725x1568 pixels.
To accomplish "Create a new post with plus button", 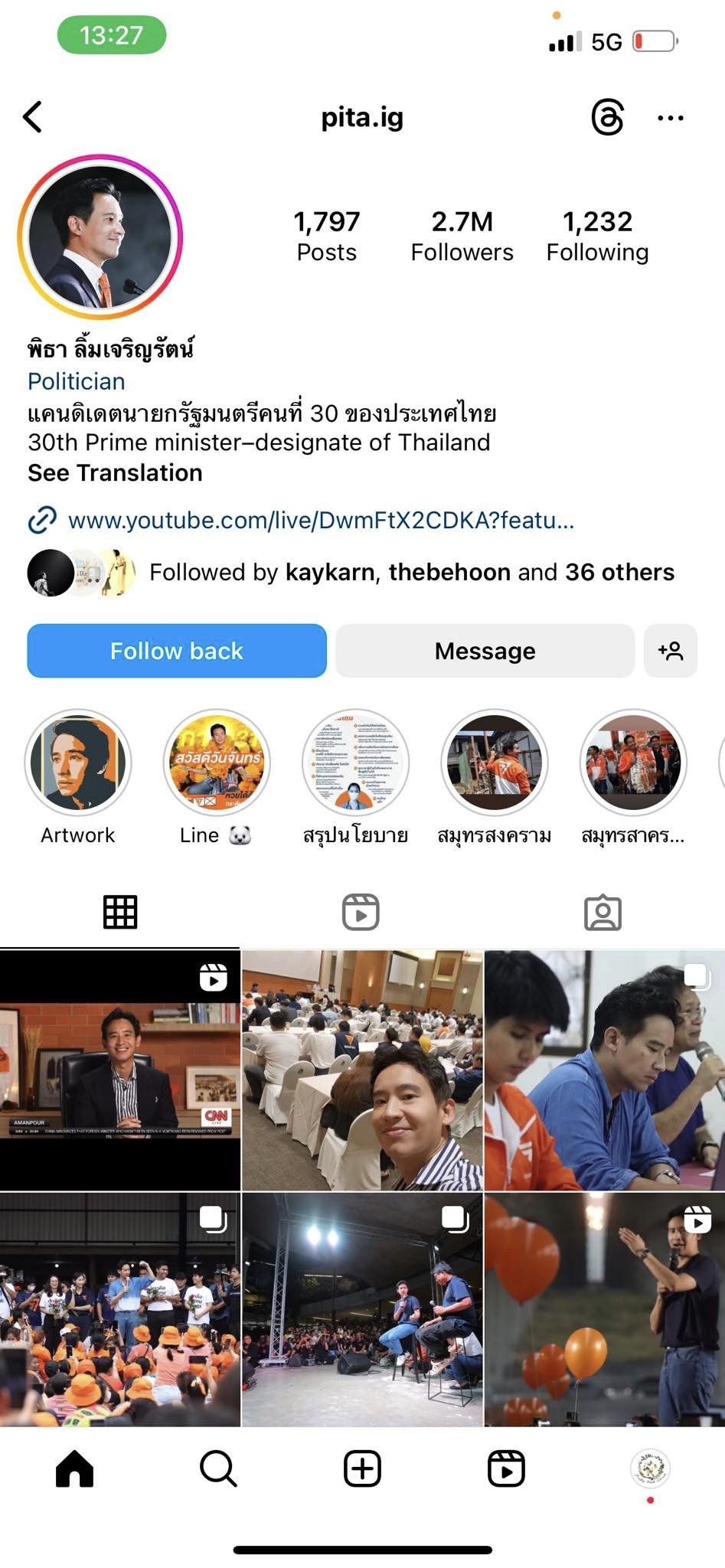I will (362, 1468).
